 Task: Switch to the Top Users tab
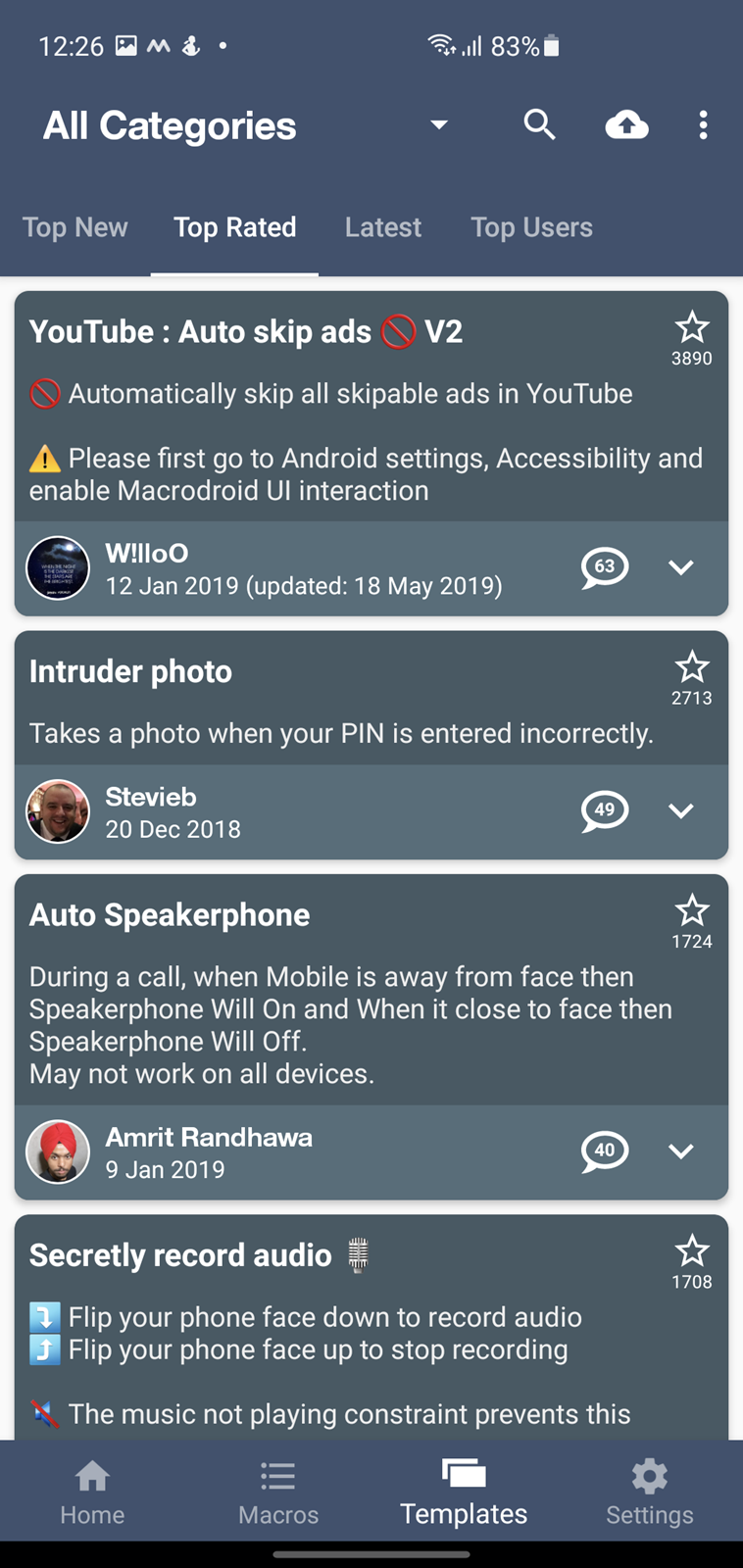(531, 227)
